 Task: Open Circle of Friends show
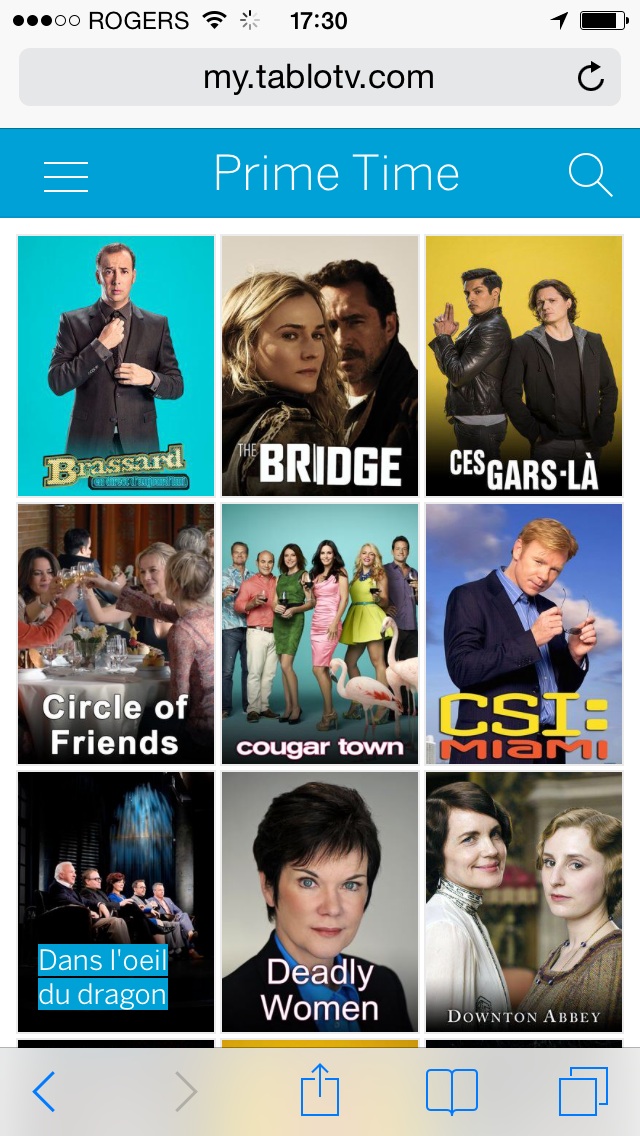116,634
